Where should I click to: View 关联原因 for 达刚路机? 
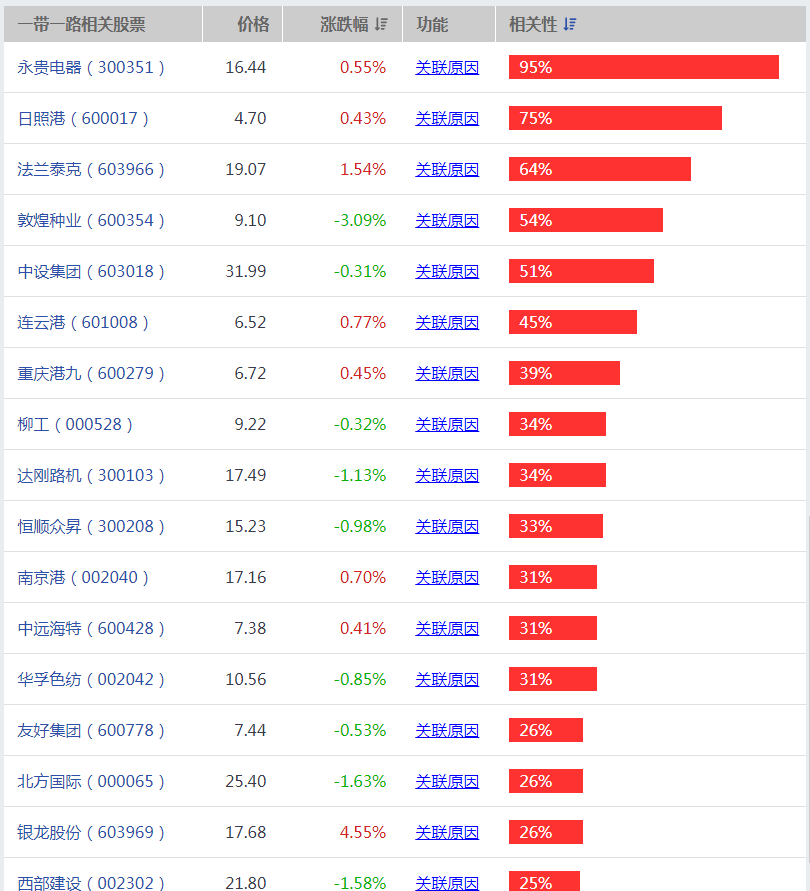click(x=447, y=476)
